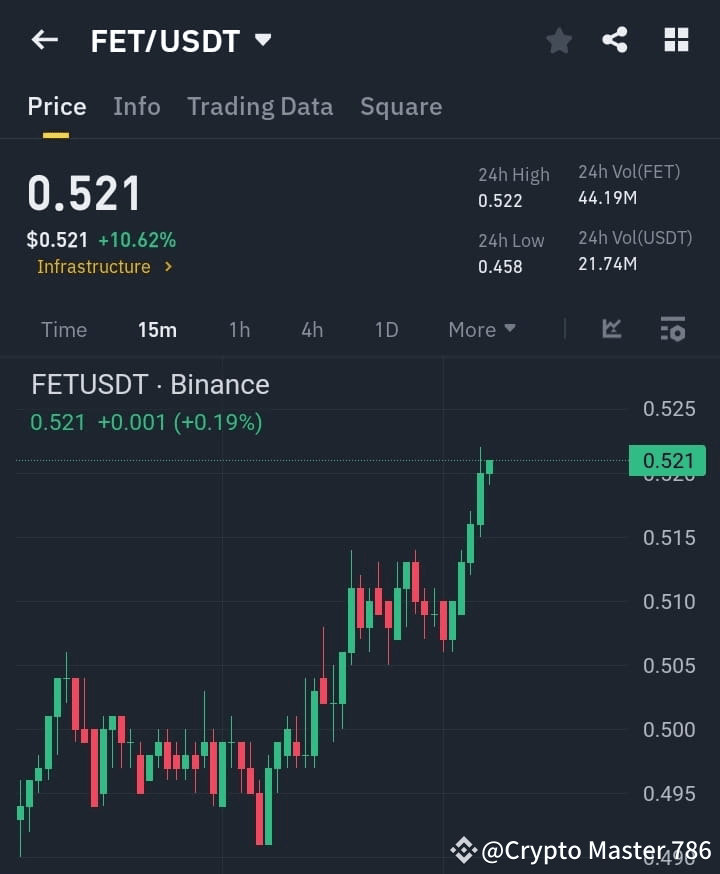Open the Infrastructure category link
This screenshot has height=874, width=720.
pos(95,267)
